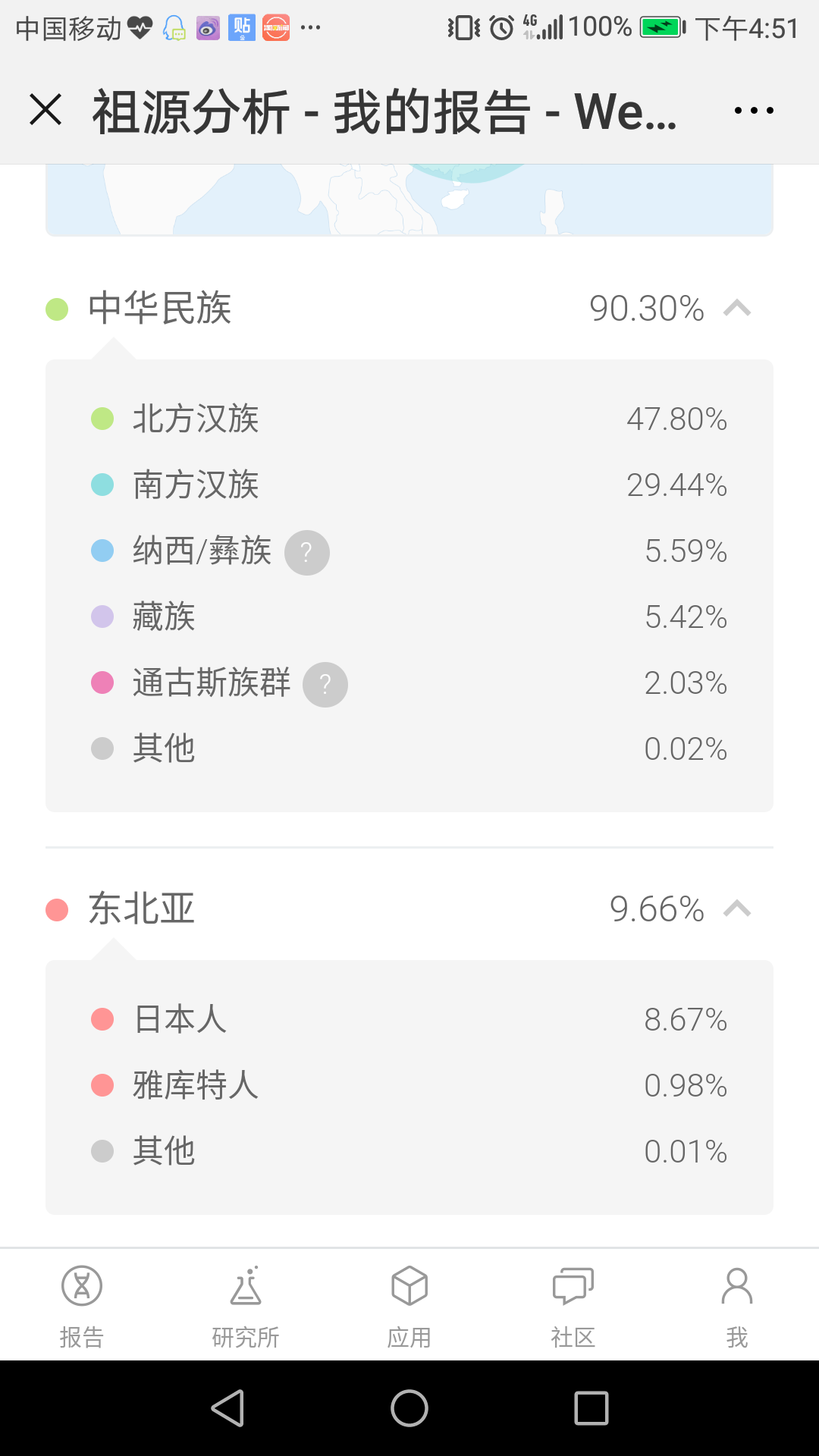This screenshot has width=819, height=1456.
Task: Close the 祖源分析 web page
Action: point(45,110)
